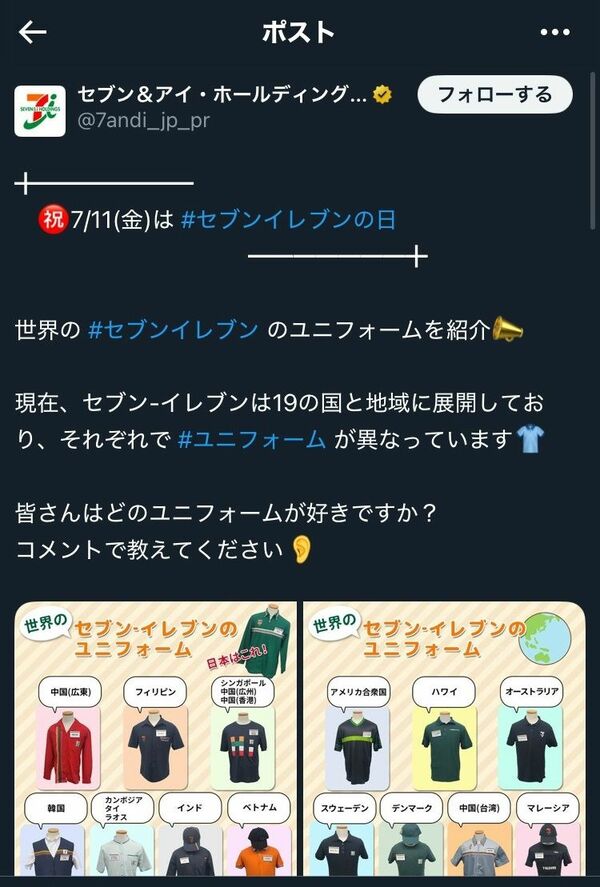The height and width of the screenshot is (887, 600).
Task: Open hashtag #セブンイレブン in uniform sentence
Action: click(174, 329)
